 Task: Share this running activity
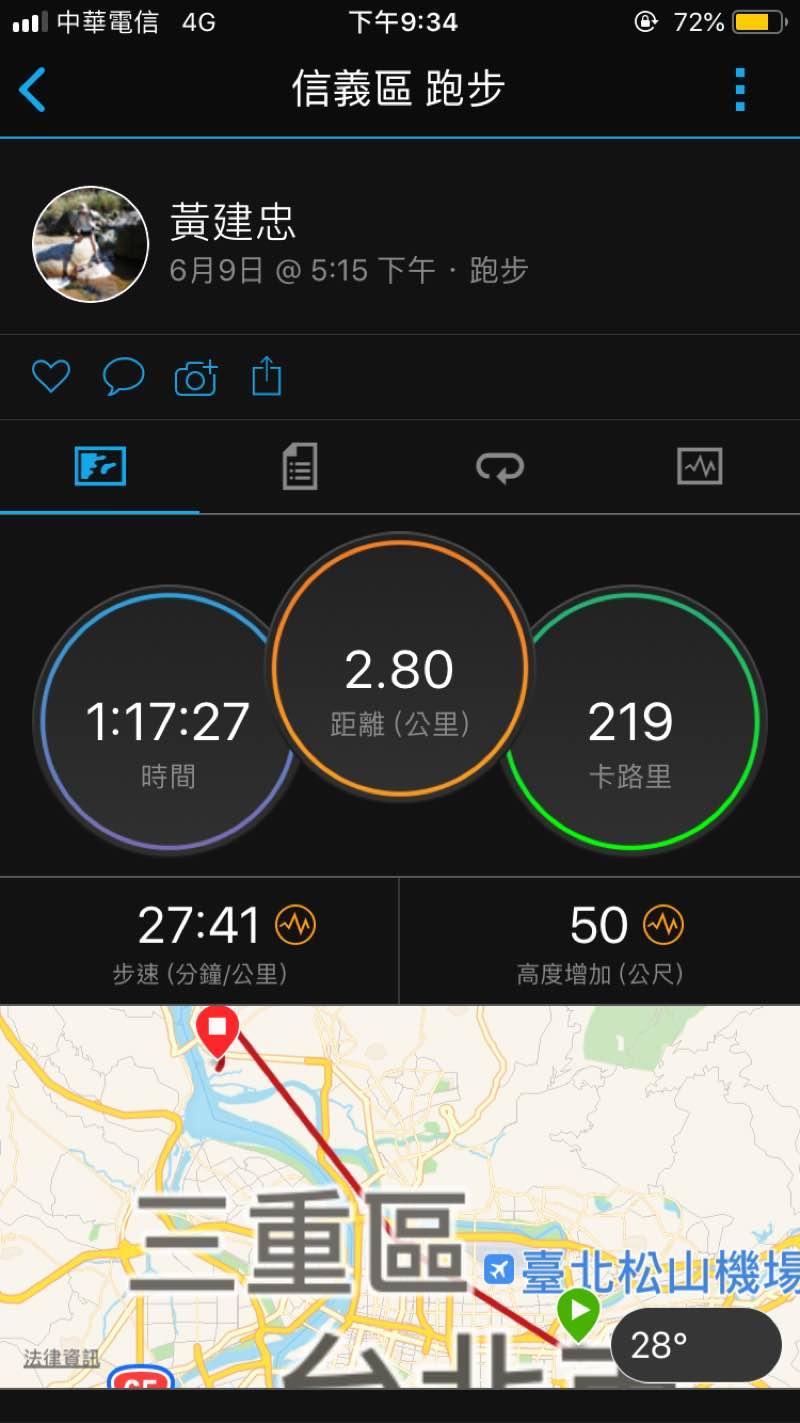(266, 377)
